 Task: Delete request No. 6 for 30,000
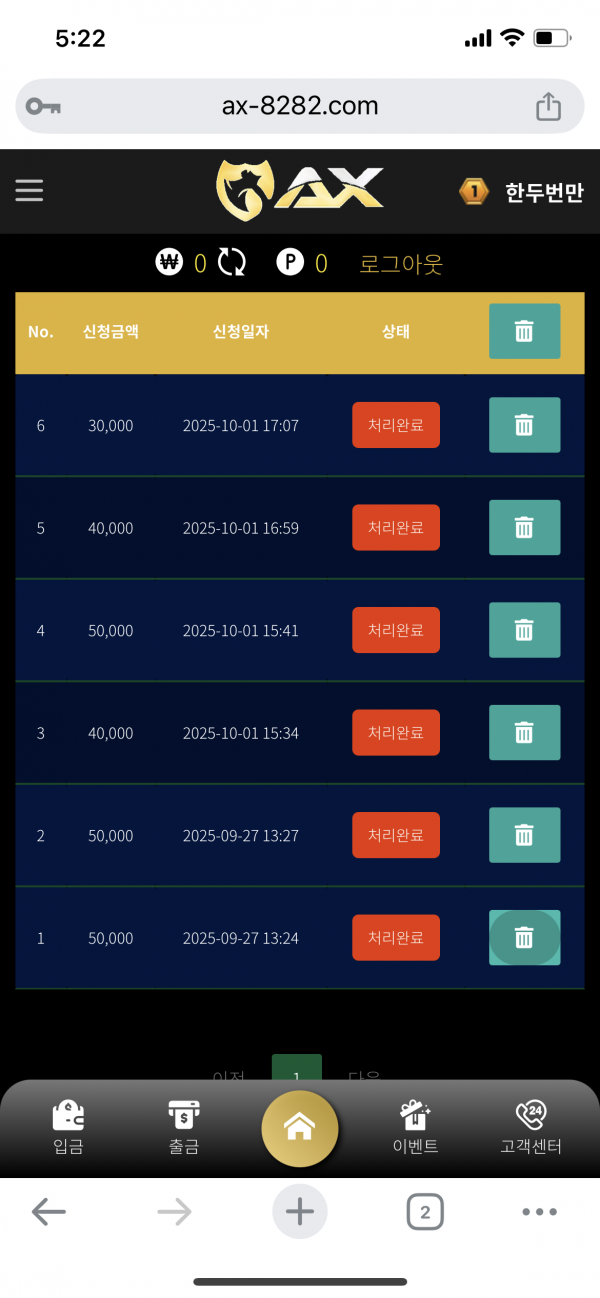(x=524, y=425)
